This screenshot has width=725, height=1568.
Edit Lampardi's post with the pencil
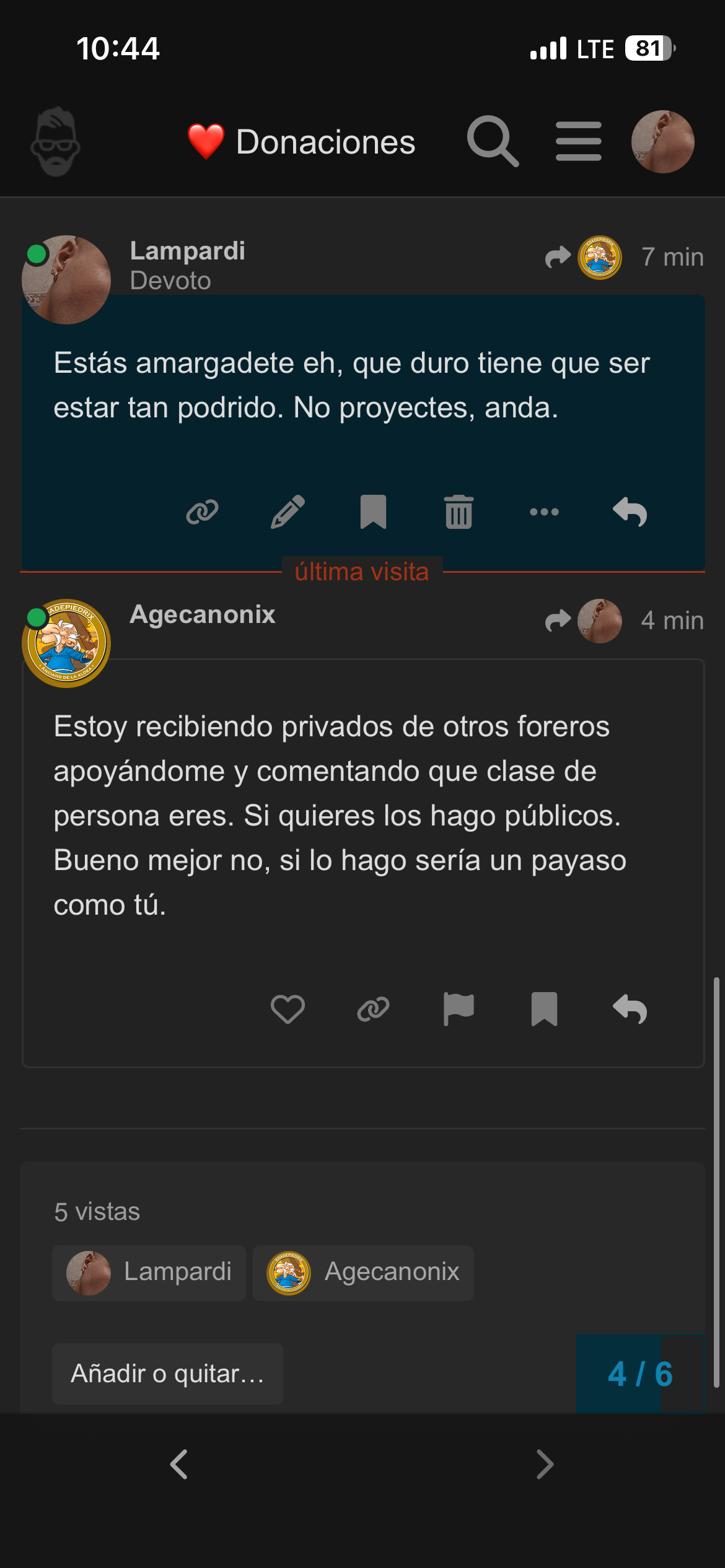pos(288,512)
